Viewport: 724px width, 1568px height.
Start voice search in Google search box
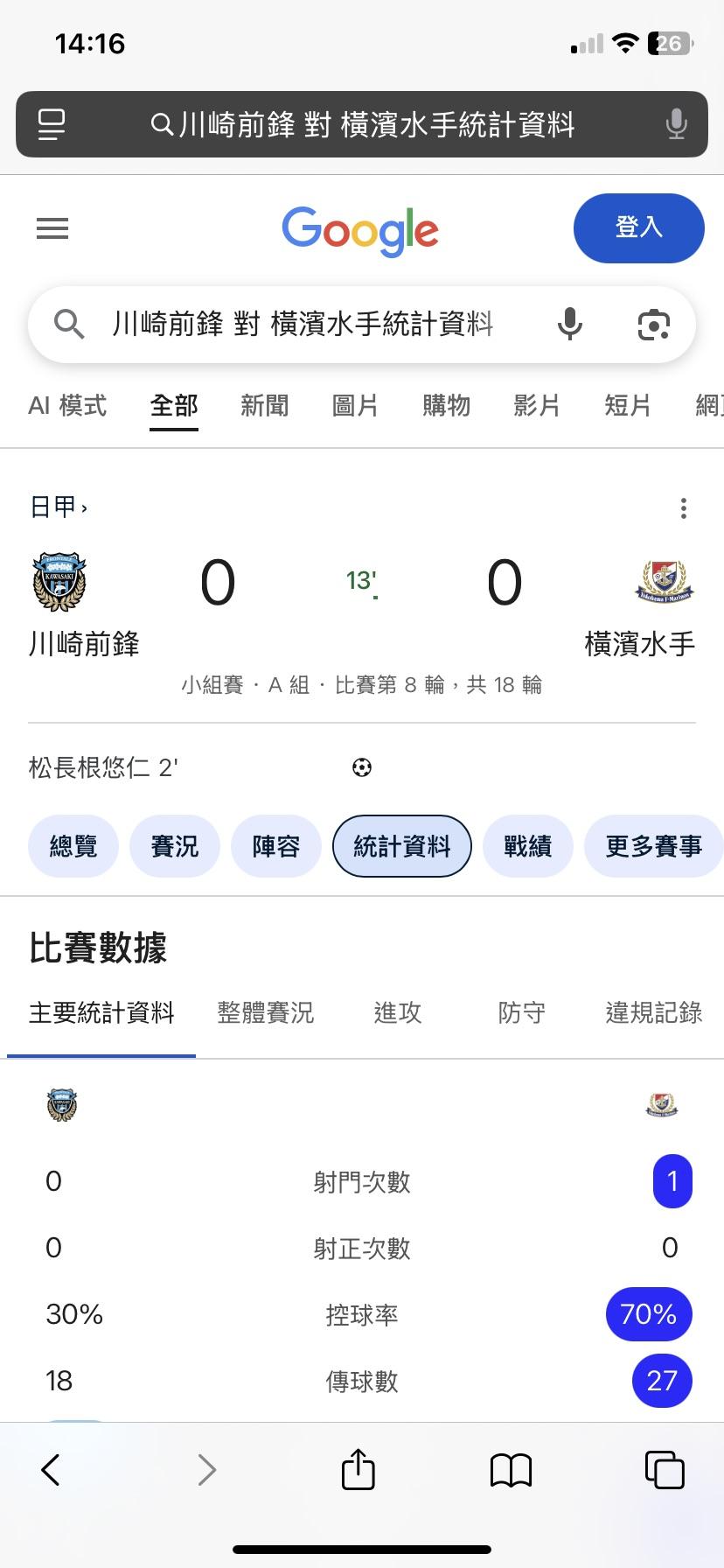[x=569, y=324]
